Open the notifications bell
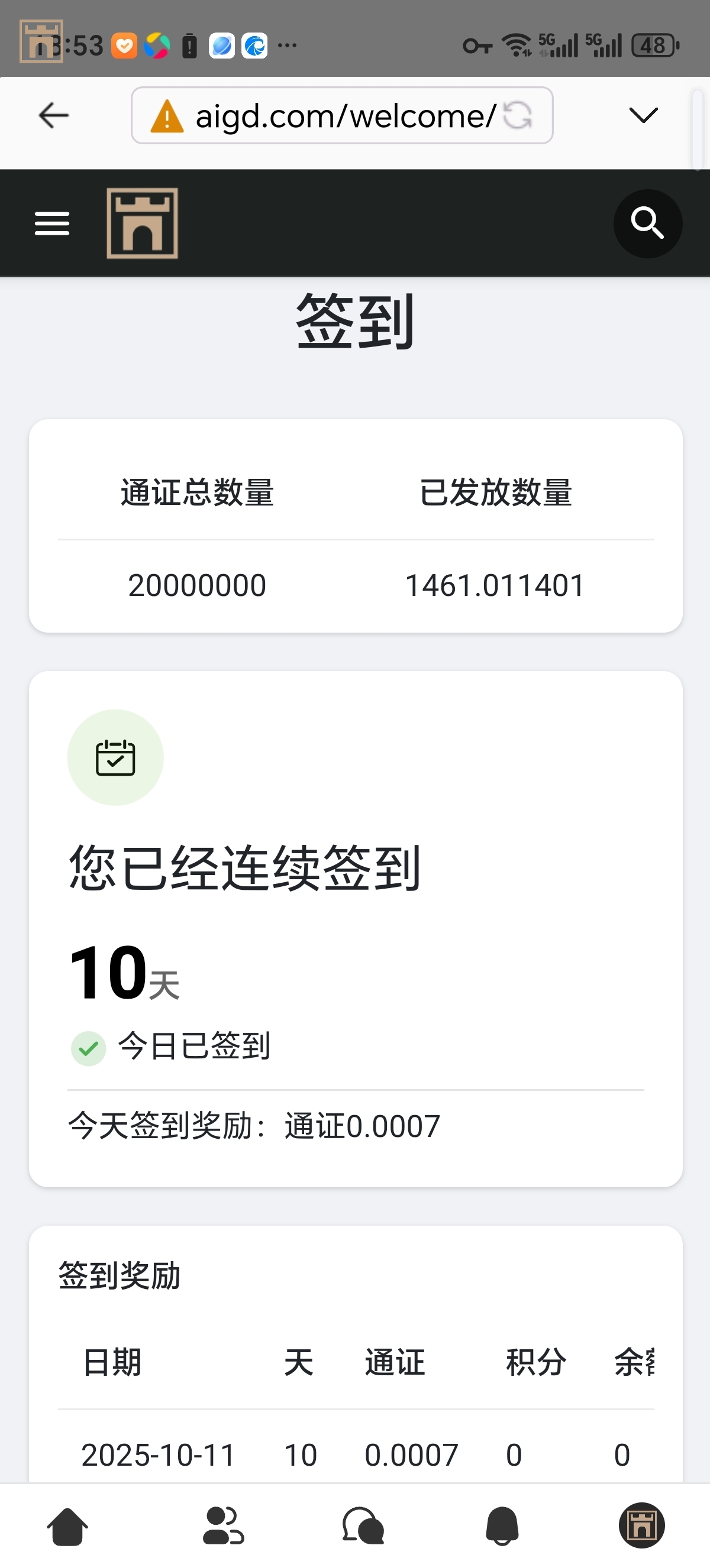This screenshot has width=710, height=1568. tap(502, 1525)
